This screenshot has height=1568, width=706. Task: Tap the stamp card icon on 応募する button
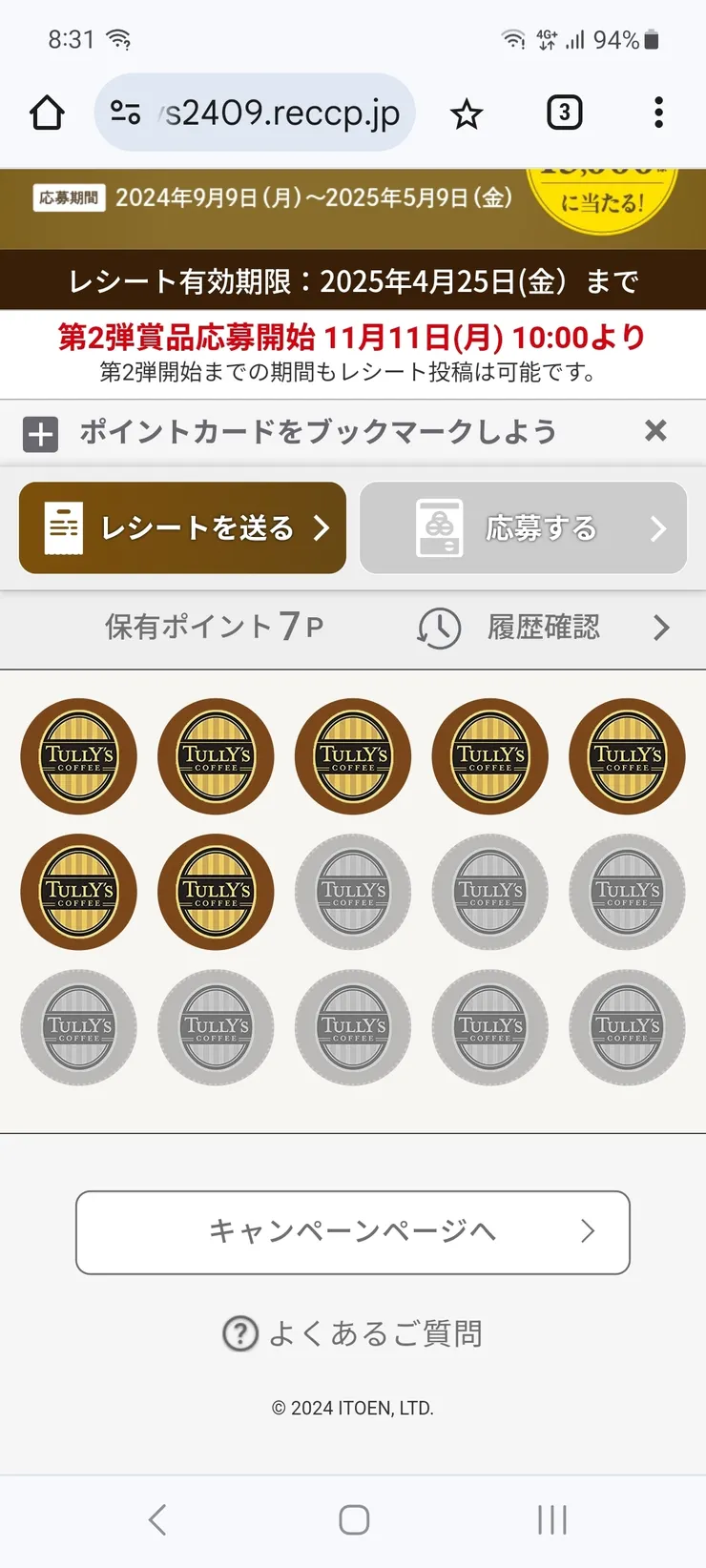(x=438, y=526)
